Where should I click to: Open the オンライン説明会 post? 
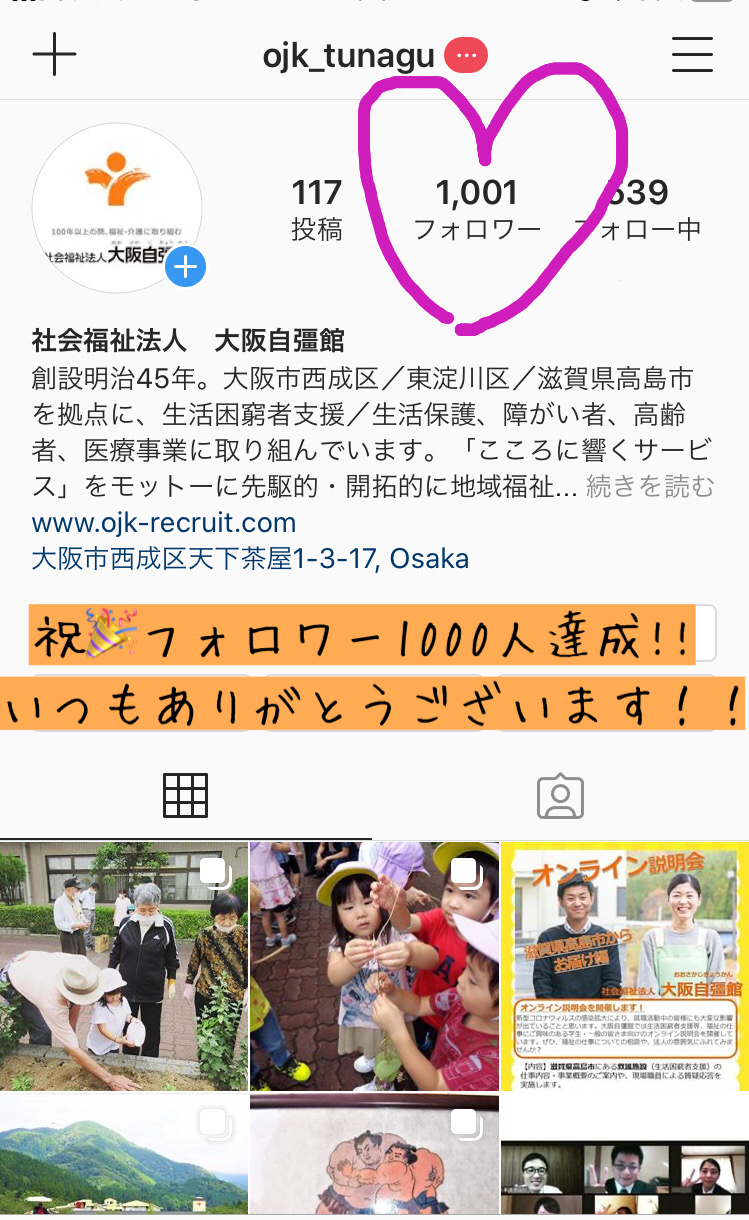click(x=624, y=966)
